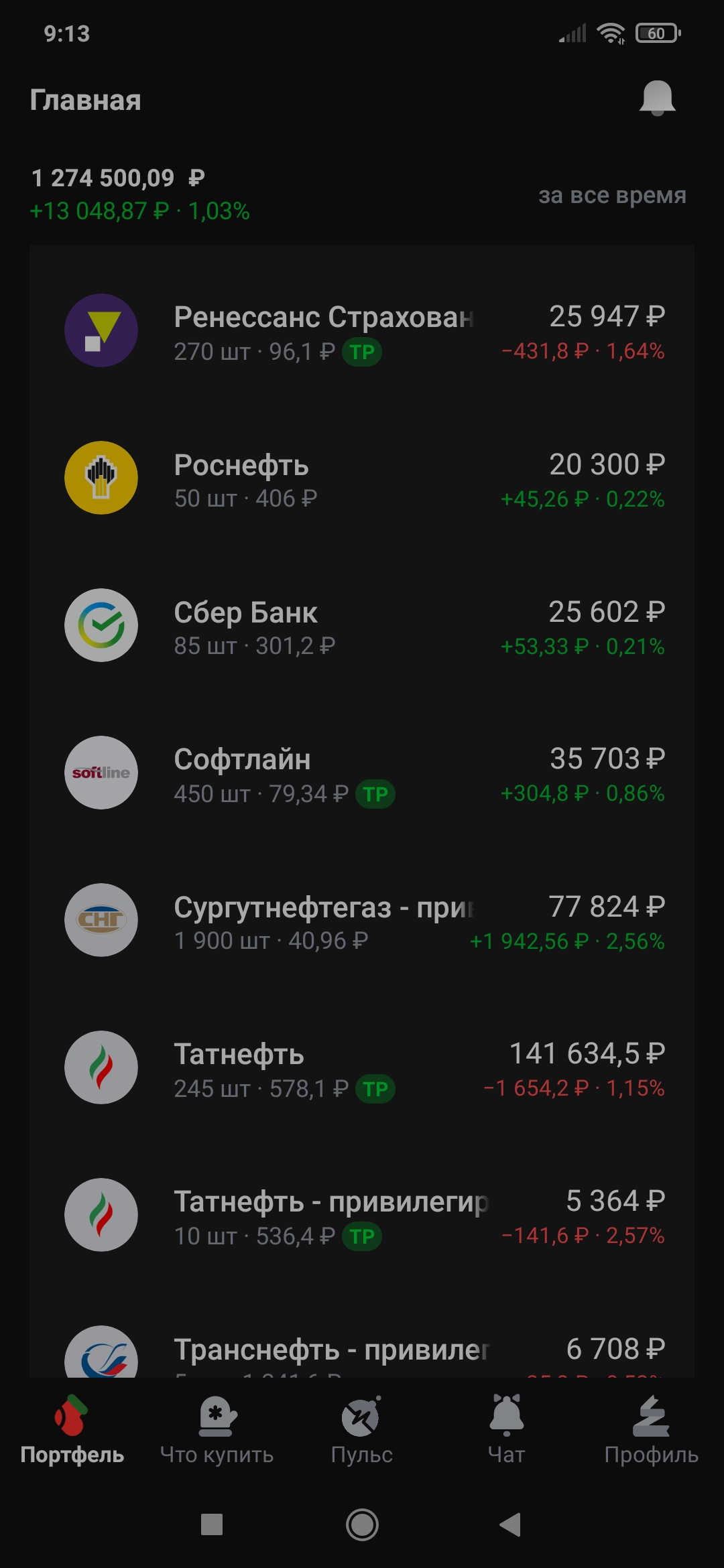This screenshot has width=724, height=1568.
Task: Open the Софтлайн position
Action: [x=362, y=774]
